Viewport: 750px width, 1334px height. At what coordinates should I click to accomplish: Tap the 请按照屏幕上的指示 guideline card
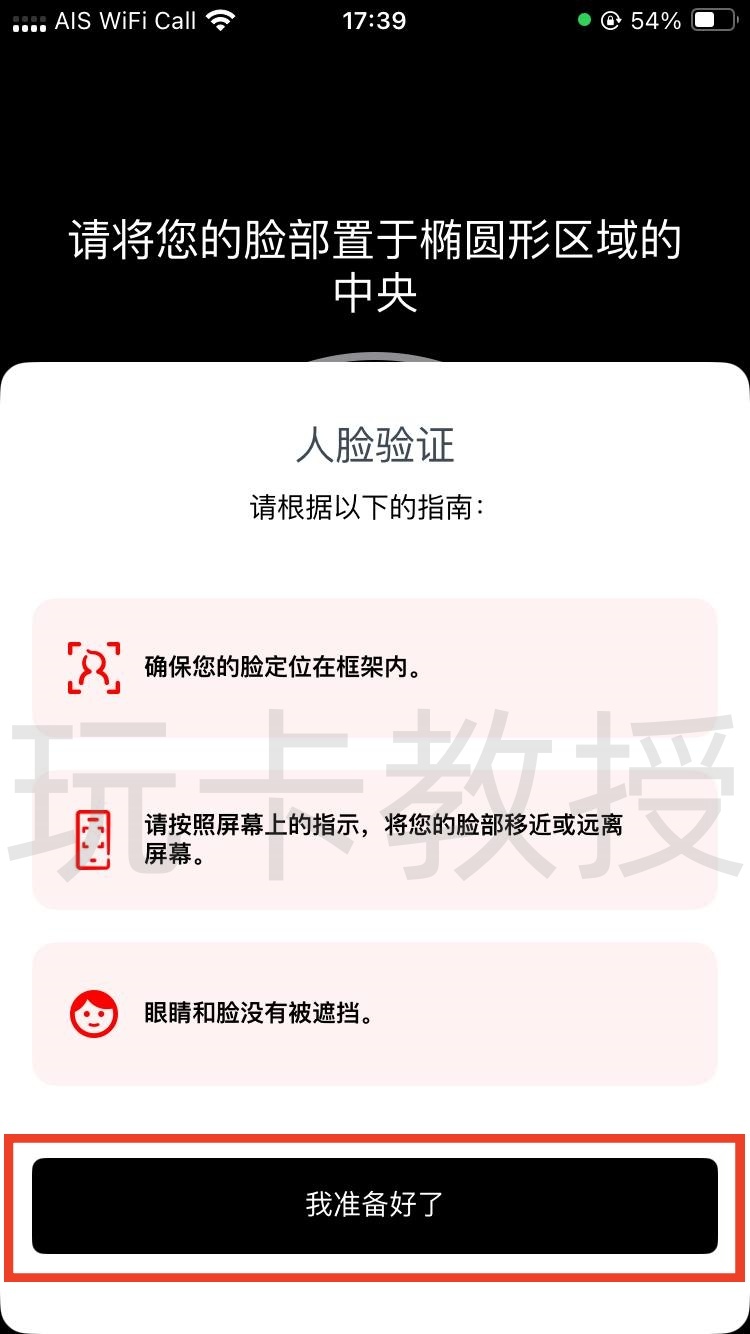375,838
